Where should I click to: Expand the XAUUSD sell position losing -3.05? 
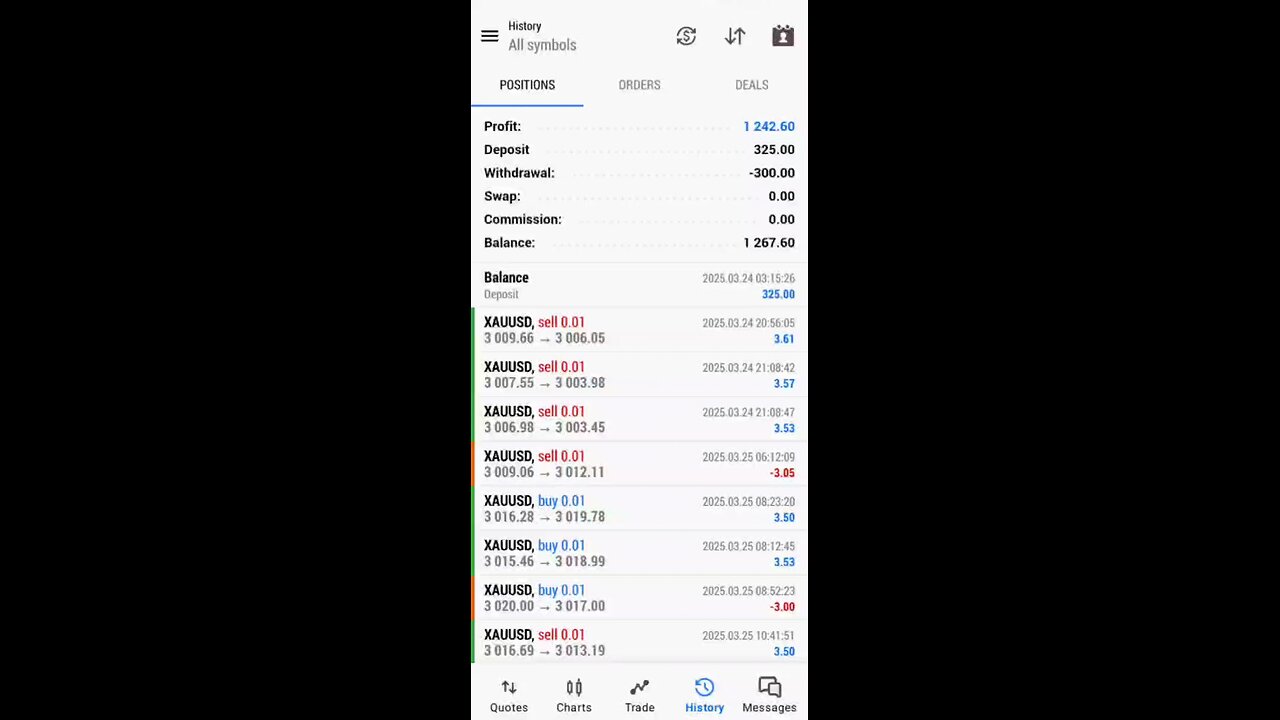(x=639, y=464)
